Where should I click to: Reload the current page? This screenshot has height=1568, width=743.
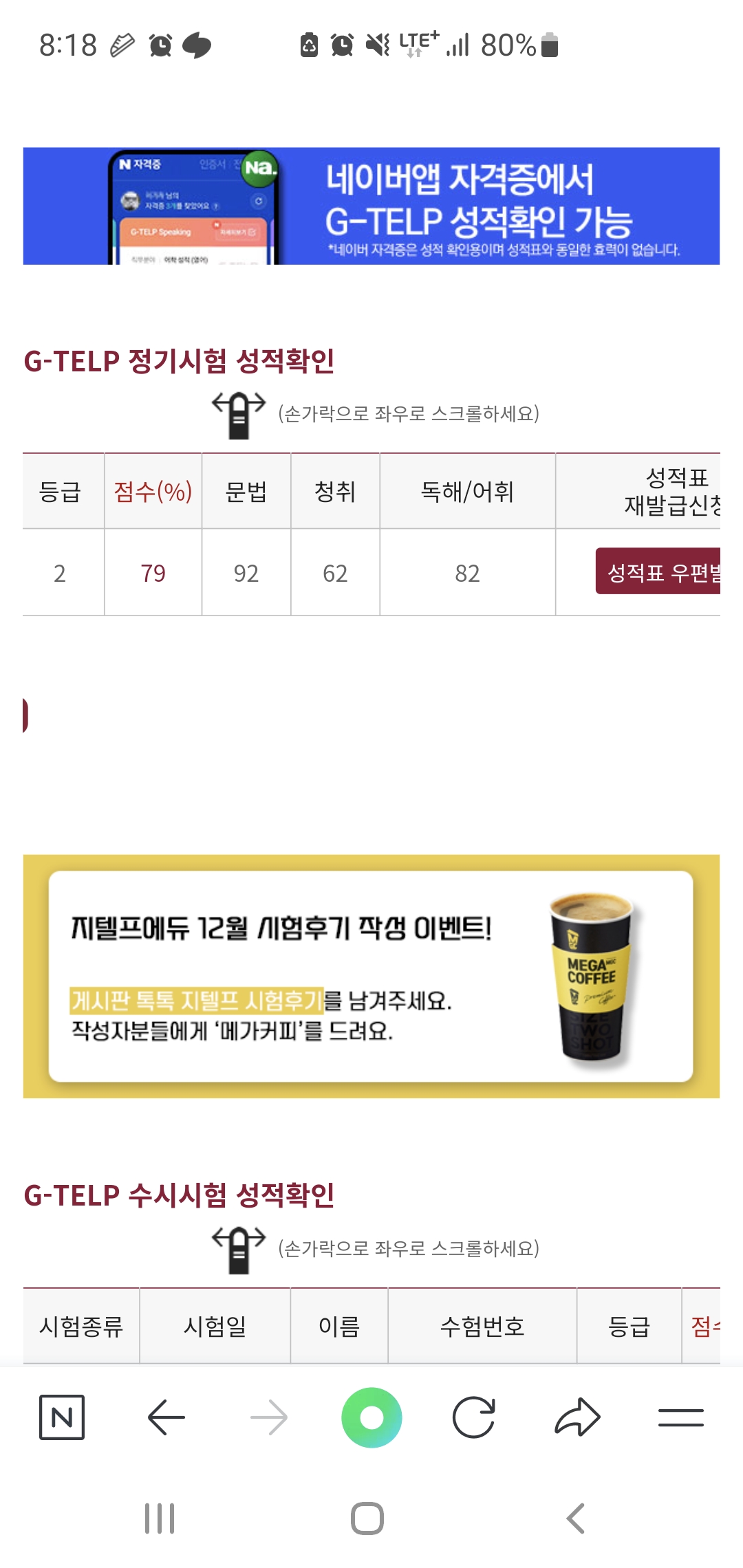474,1417
